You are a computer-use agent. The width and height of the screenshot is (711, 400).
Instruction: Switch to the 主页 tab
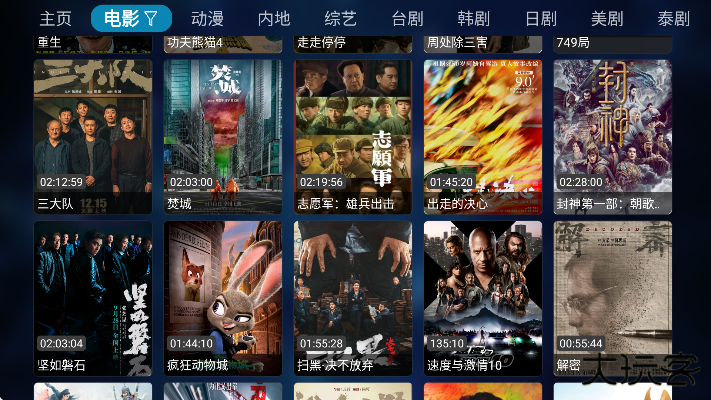(x=56, y=18)
